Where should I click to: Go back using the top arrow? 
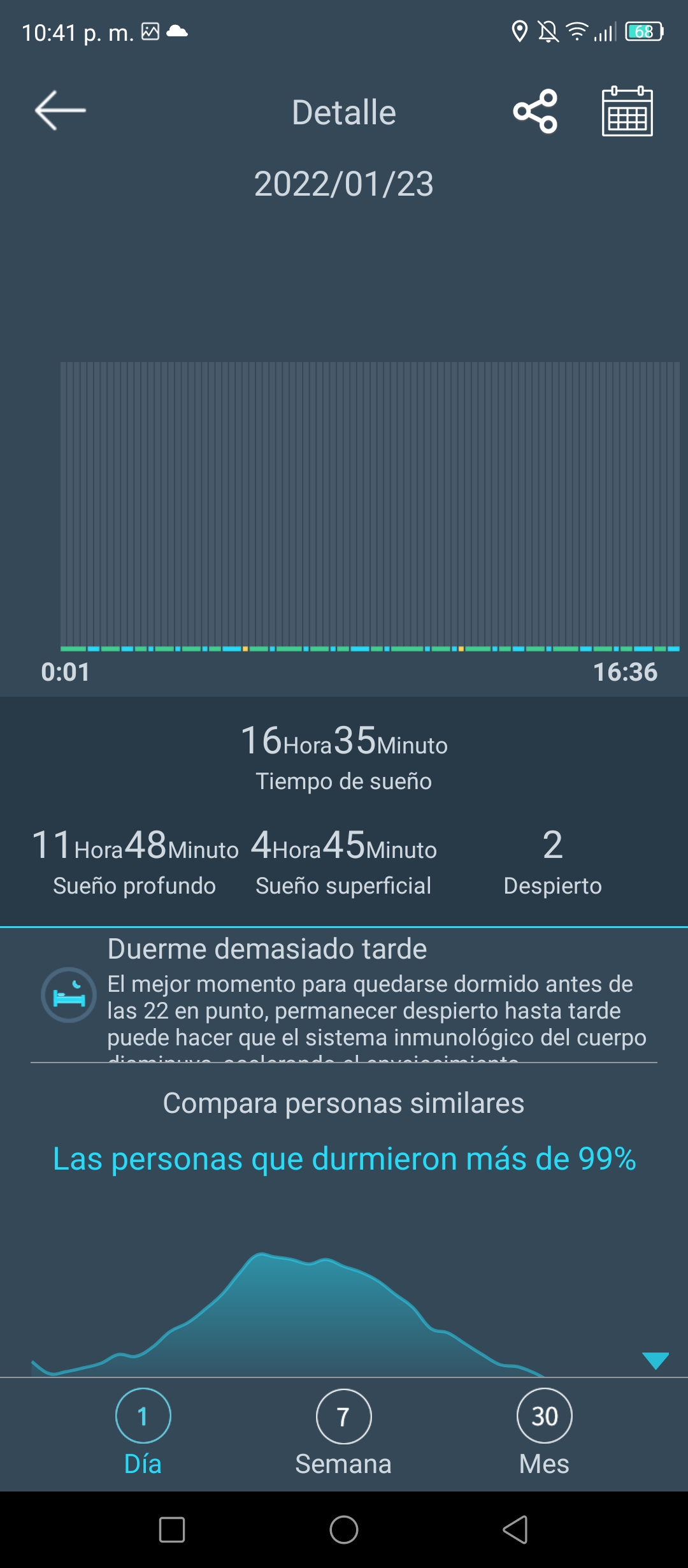pos(61,110)
